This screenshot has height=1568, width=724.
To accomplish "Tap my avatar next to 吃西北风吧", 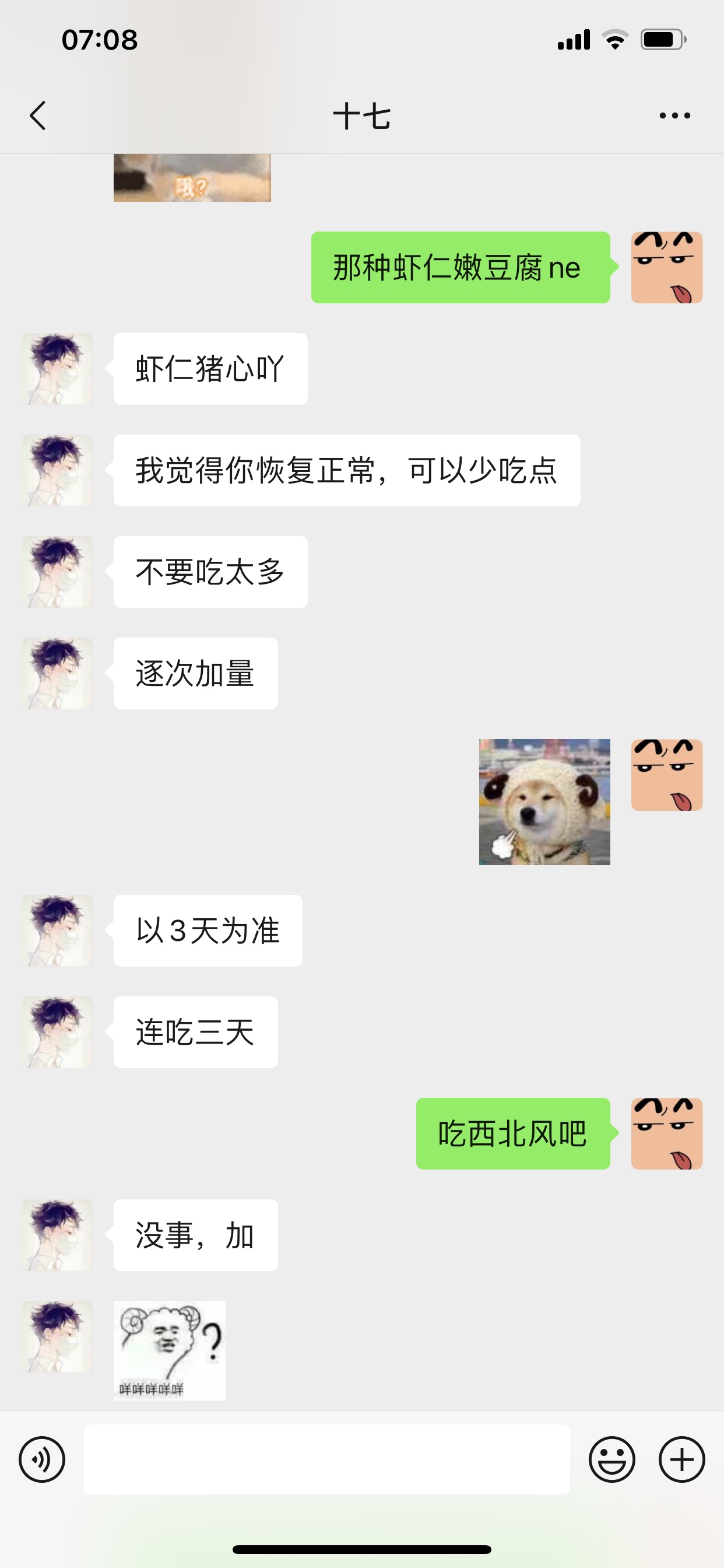I will coord(666,1133).
